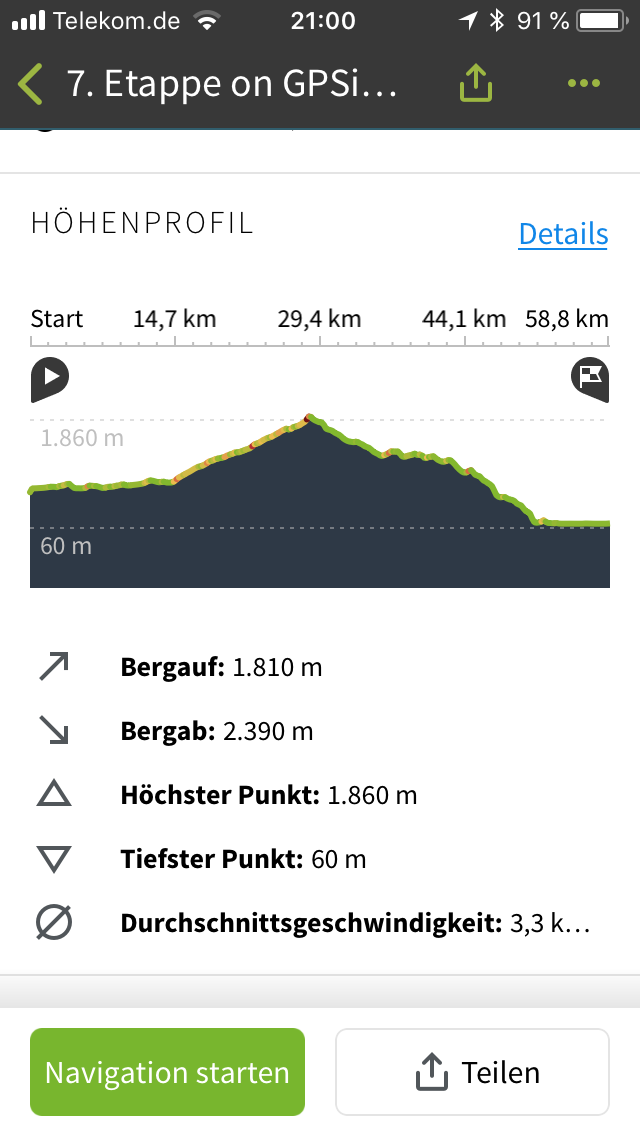
Task: Open the Details link for Höhenprofil
Action: 563,234
